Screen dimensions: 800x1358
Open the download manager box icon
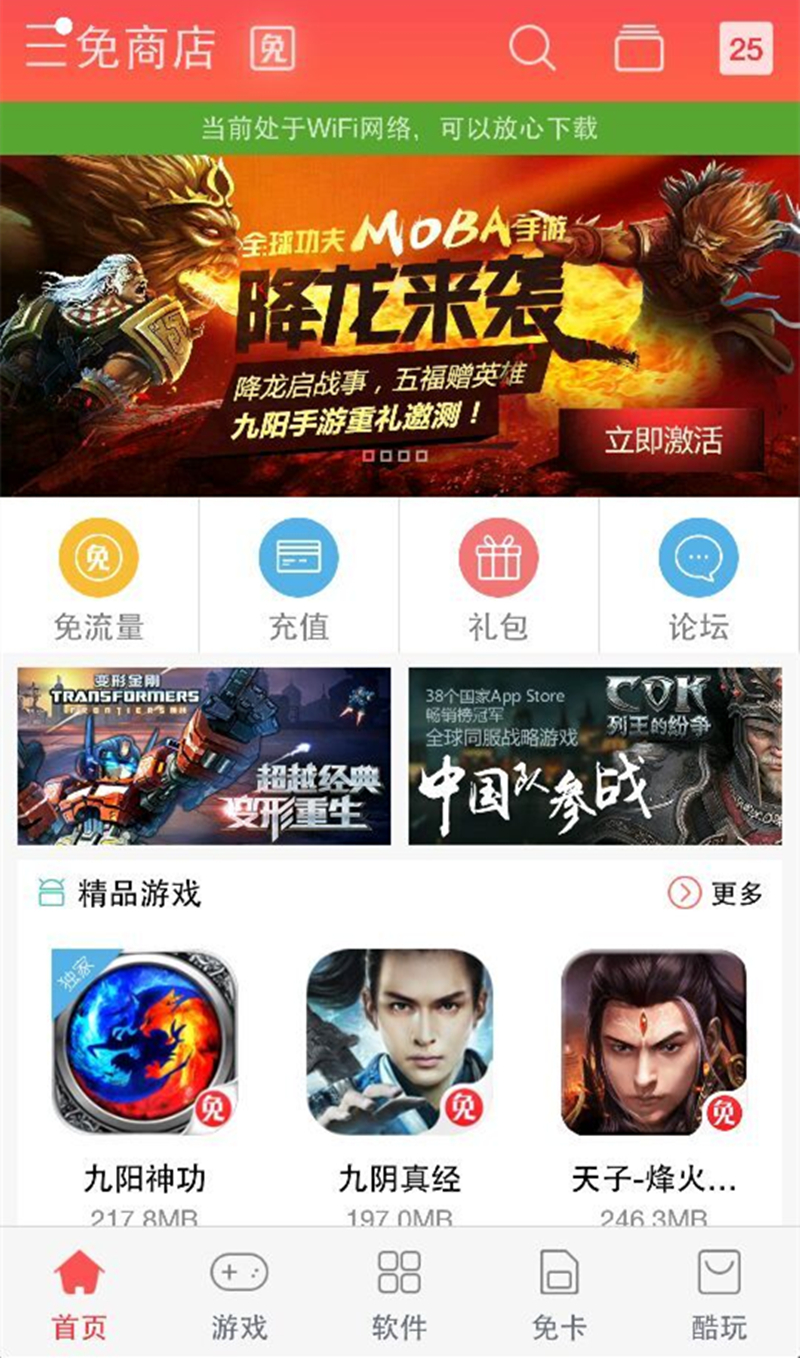(x=638, y=48)
